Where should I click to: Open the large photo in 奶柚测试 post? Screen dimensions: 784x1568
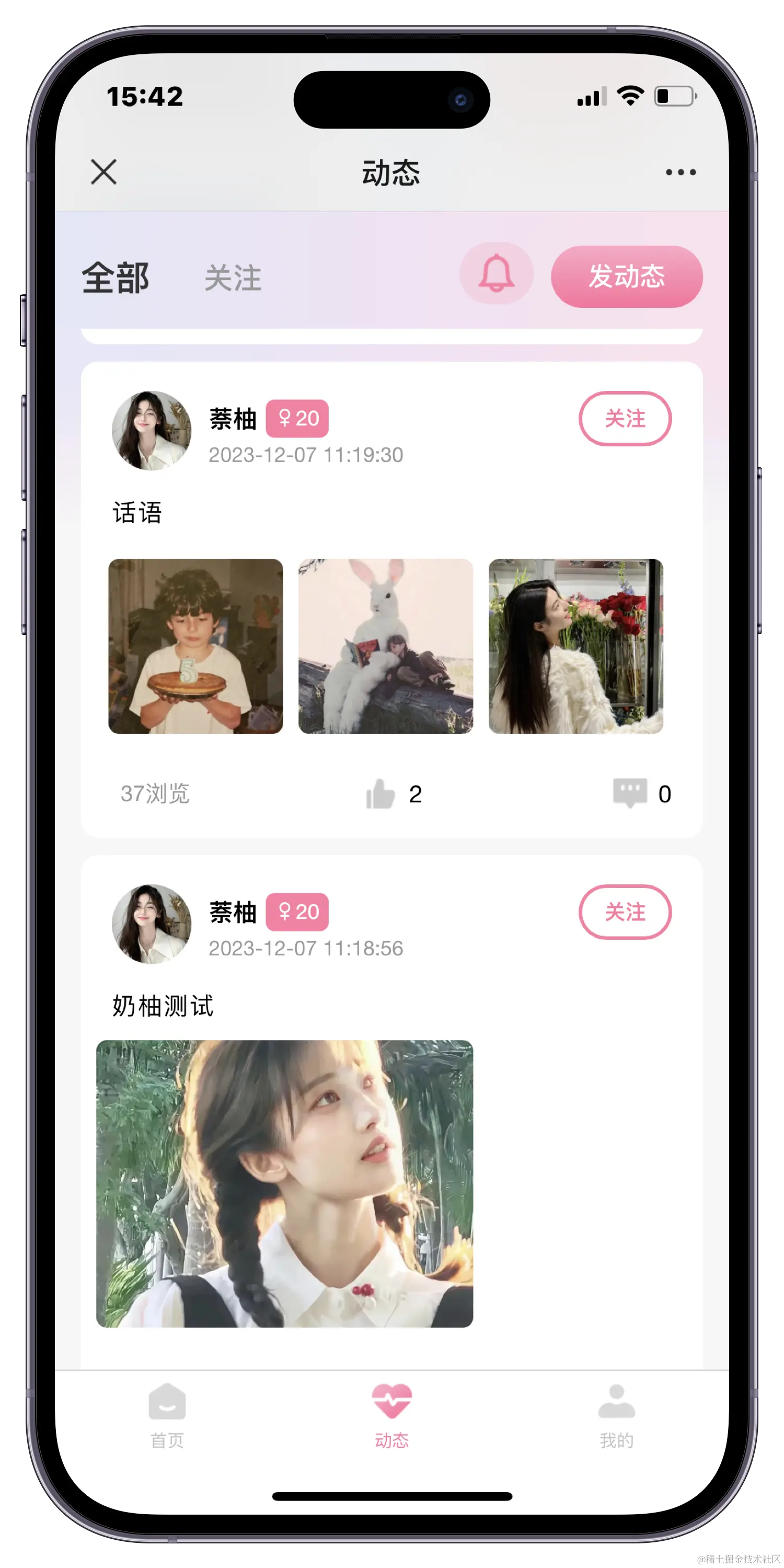284,1183
